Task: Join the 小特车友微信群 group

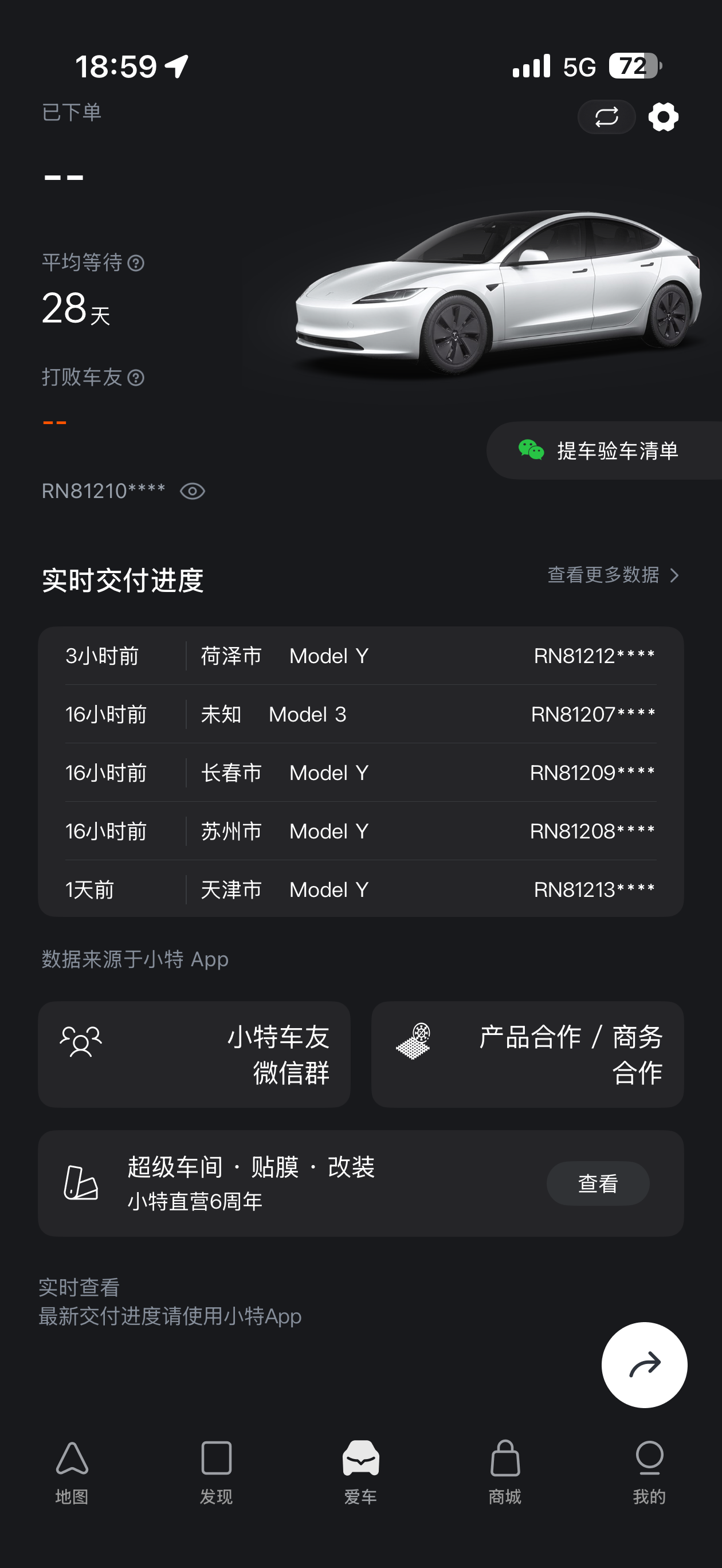Action: coord(194,1055)
